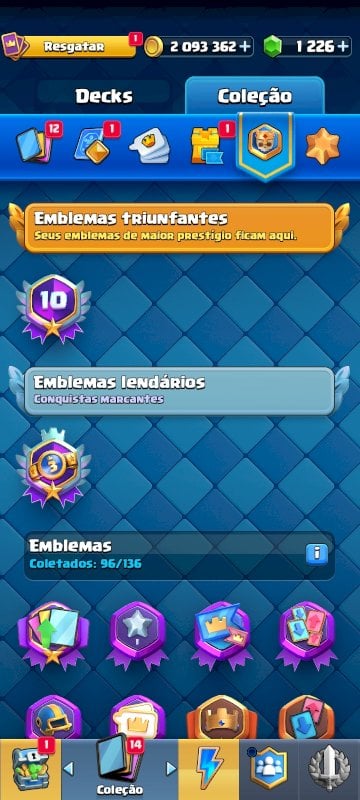This screenshot has width=360, height=800.
Task: View the level 10 triumphant emblem
Action: (54, 308)
